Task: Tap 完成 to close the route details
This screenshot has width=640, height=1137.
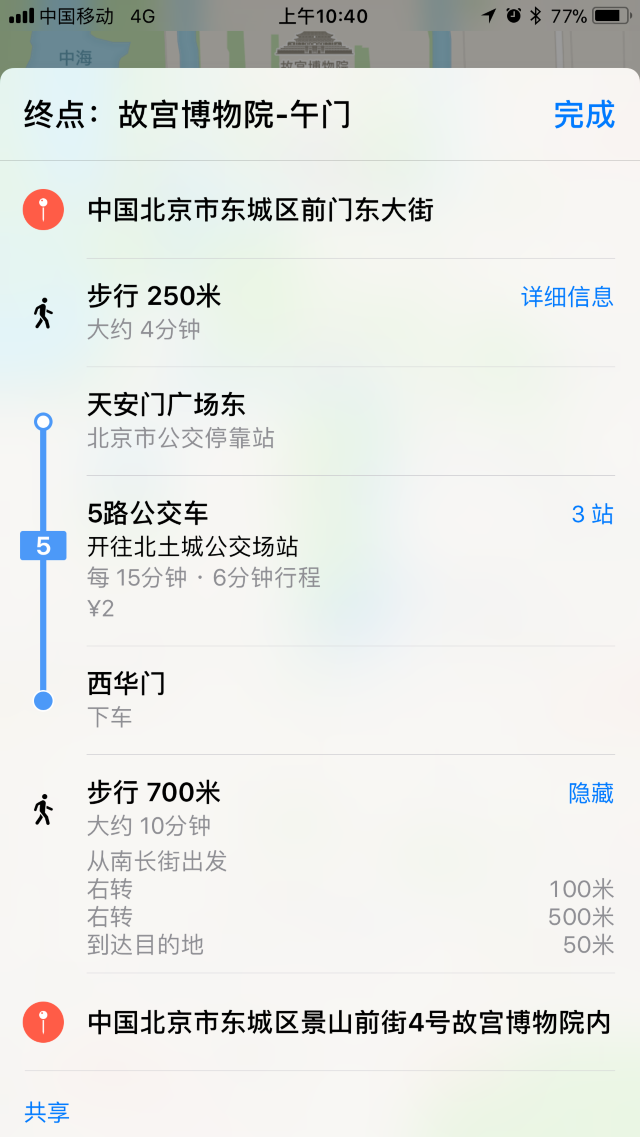Action: coord(584,115)
